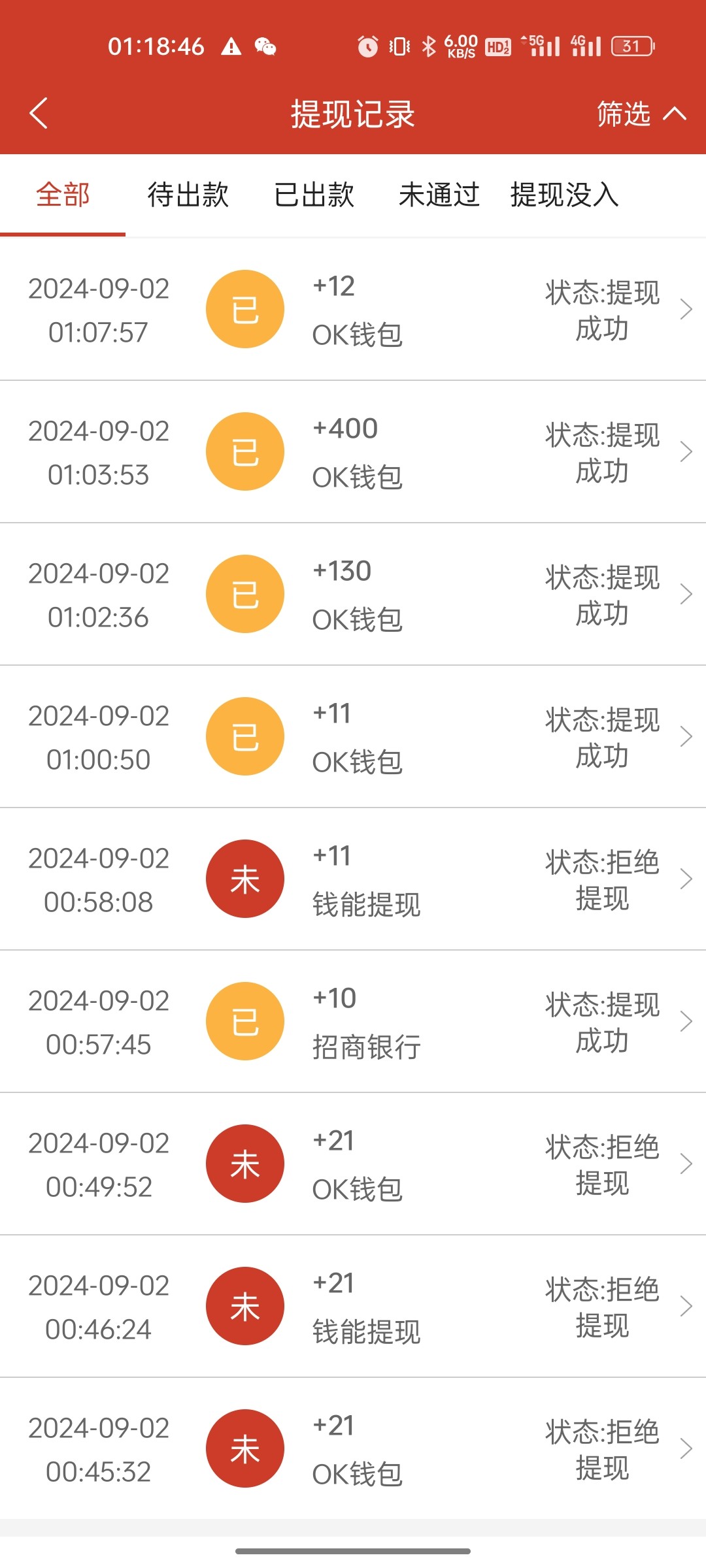Switch to the 待出款 tab
Screen dimensions: 706x1568
188,195
